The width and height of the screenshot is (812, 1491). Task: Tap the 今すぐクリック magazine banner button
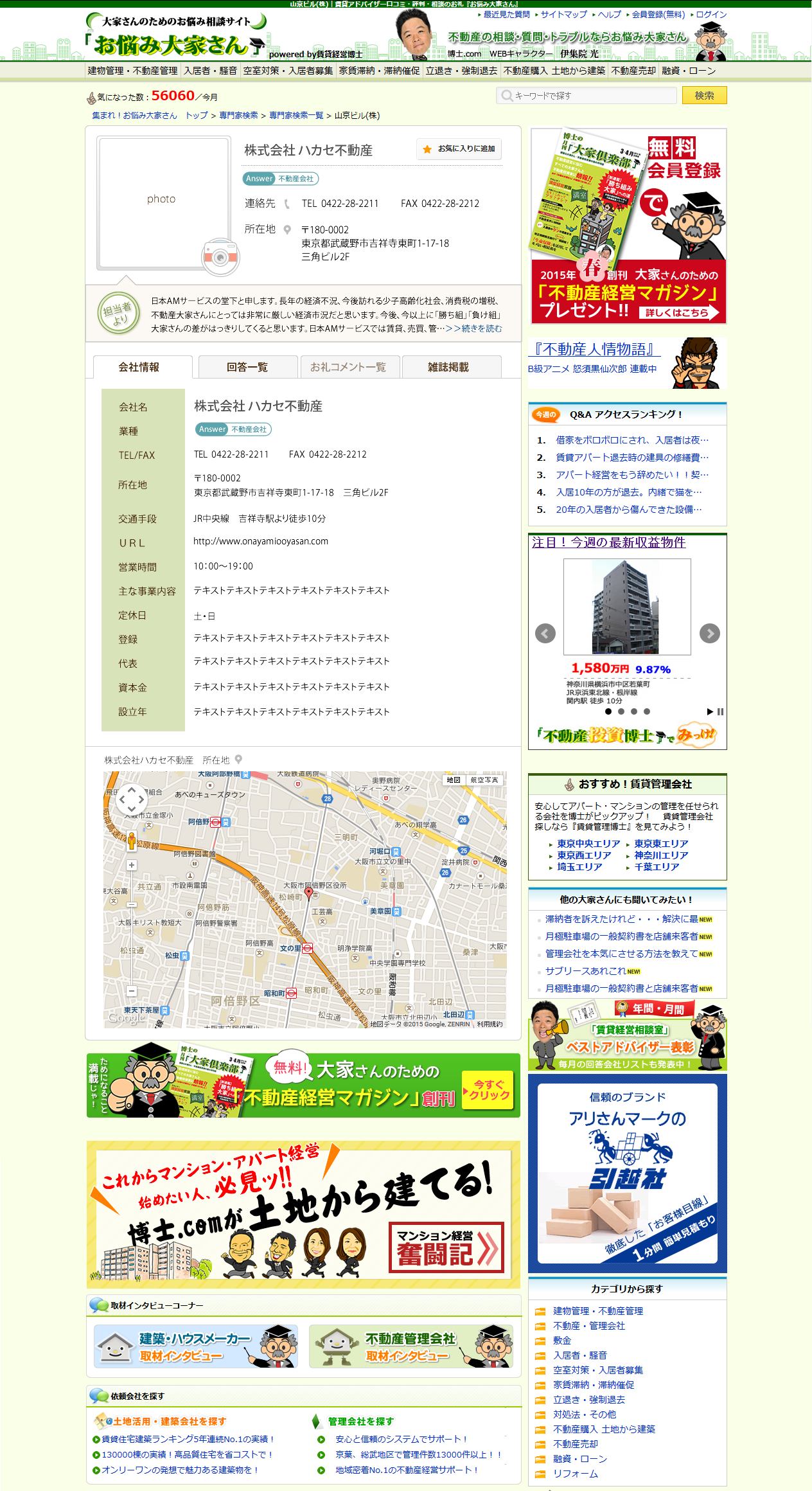(488, 1090)
